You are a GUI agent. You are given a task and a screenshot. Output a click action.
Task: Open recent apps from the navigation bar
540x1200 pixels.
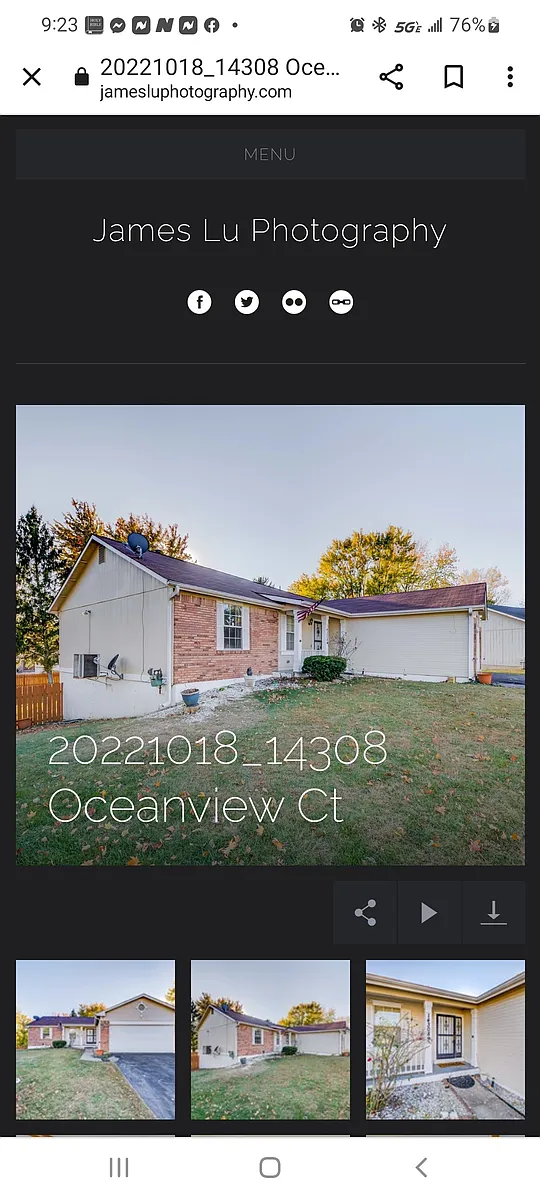click(x=119, y=1167)
